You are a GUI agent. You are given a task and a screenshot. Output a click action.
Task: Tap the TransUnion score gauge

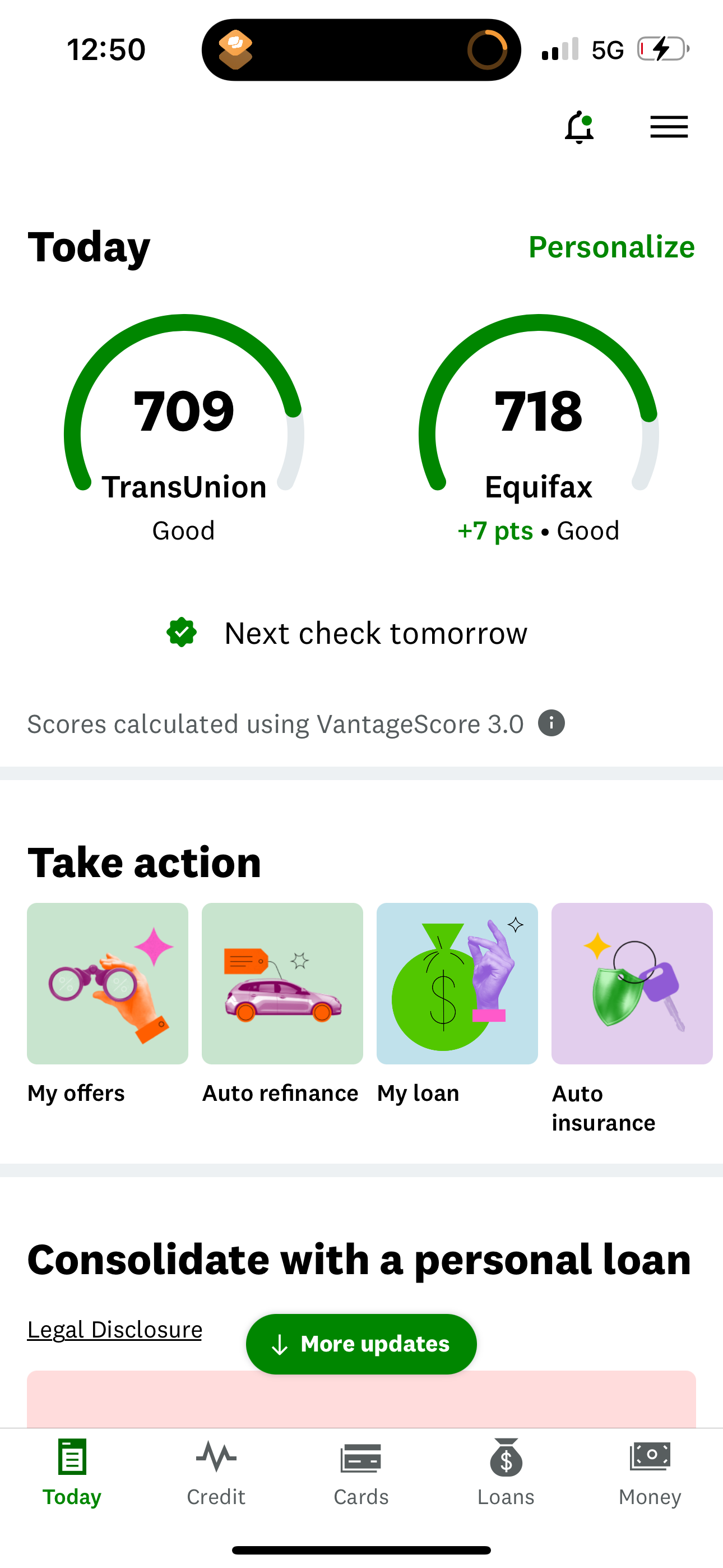point(184,411)
